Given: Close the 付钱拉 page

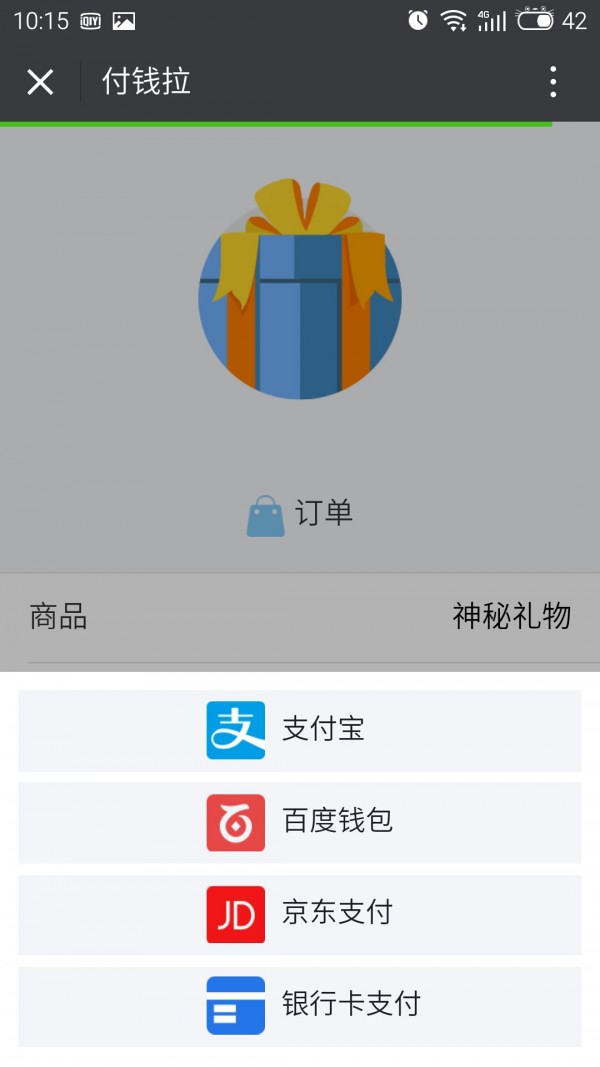Looking at the screenshot, I should (40, 82).
